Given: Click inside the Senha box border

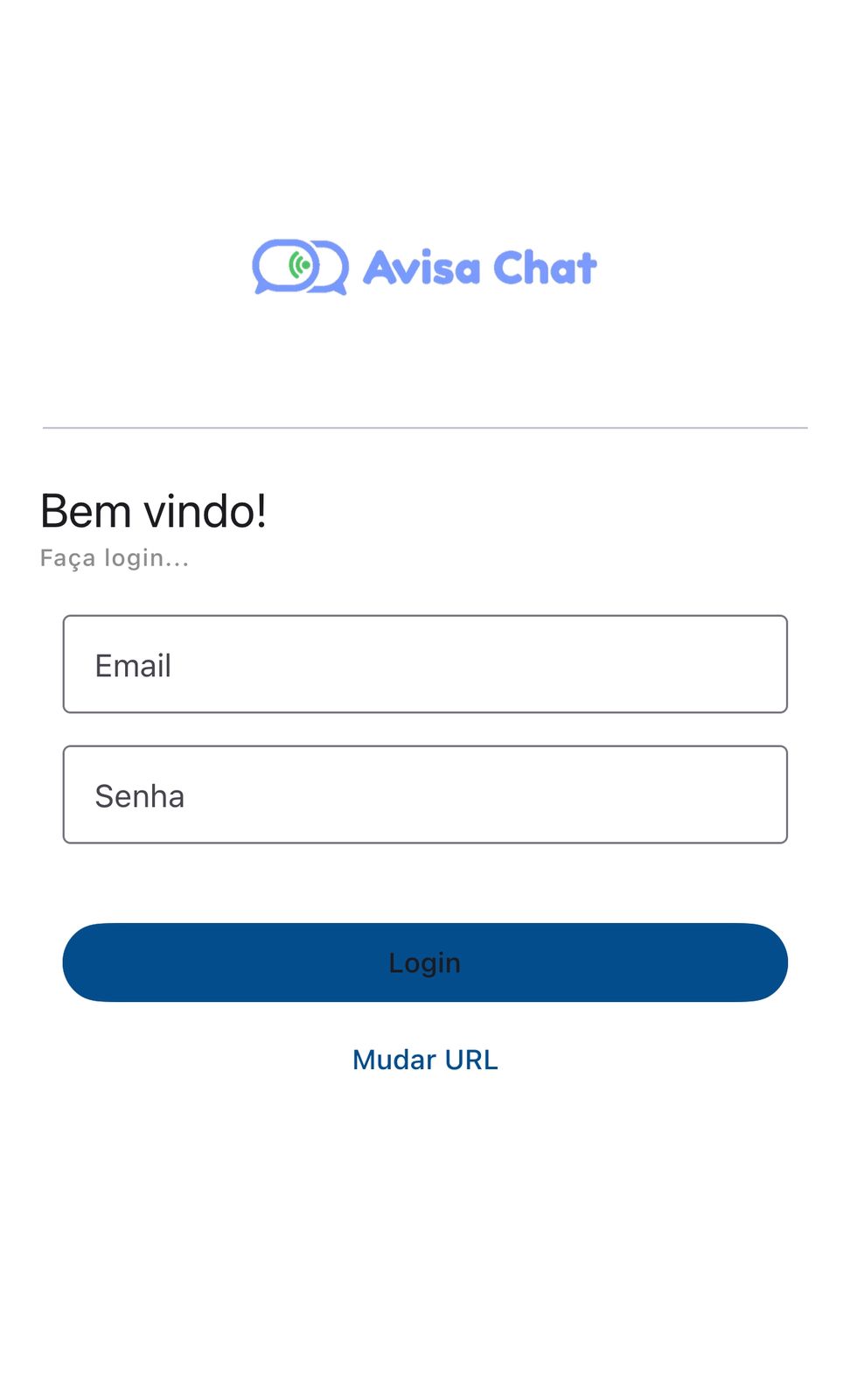Looking at the screenshot, I should tap(424, 794).
